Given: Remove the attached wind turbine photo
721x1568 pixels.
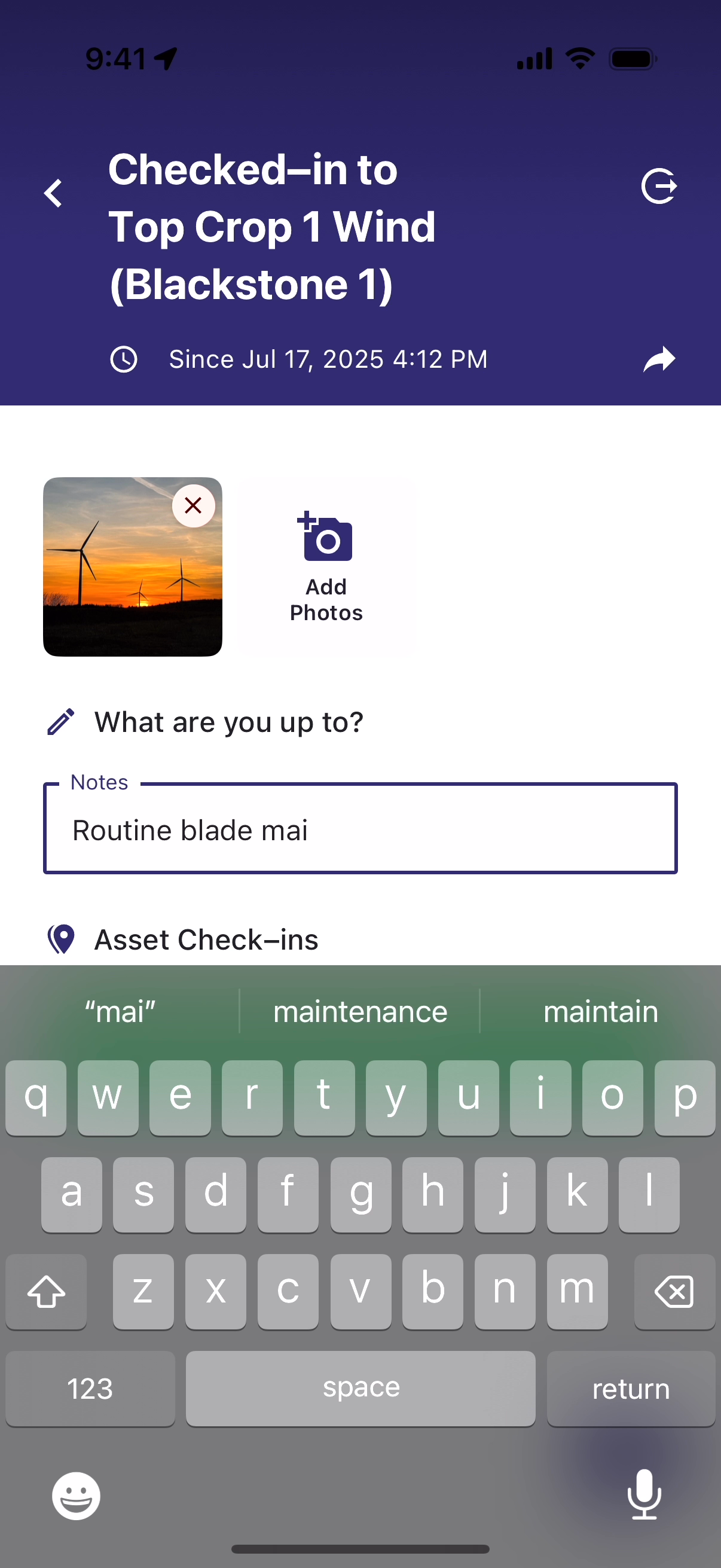Looking at the screenshot, I should coord(193,505).
